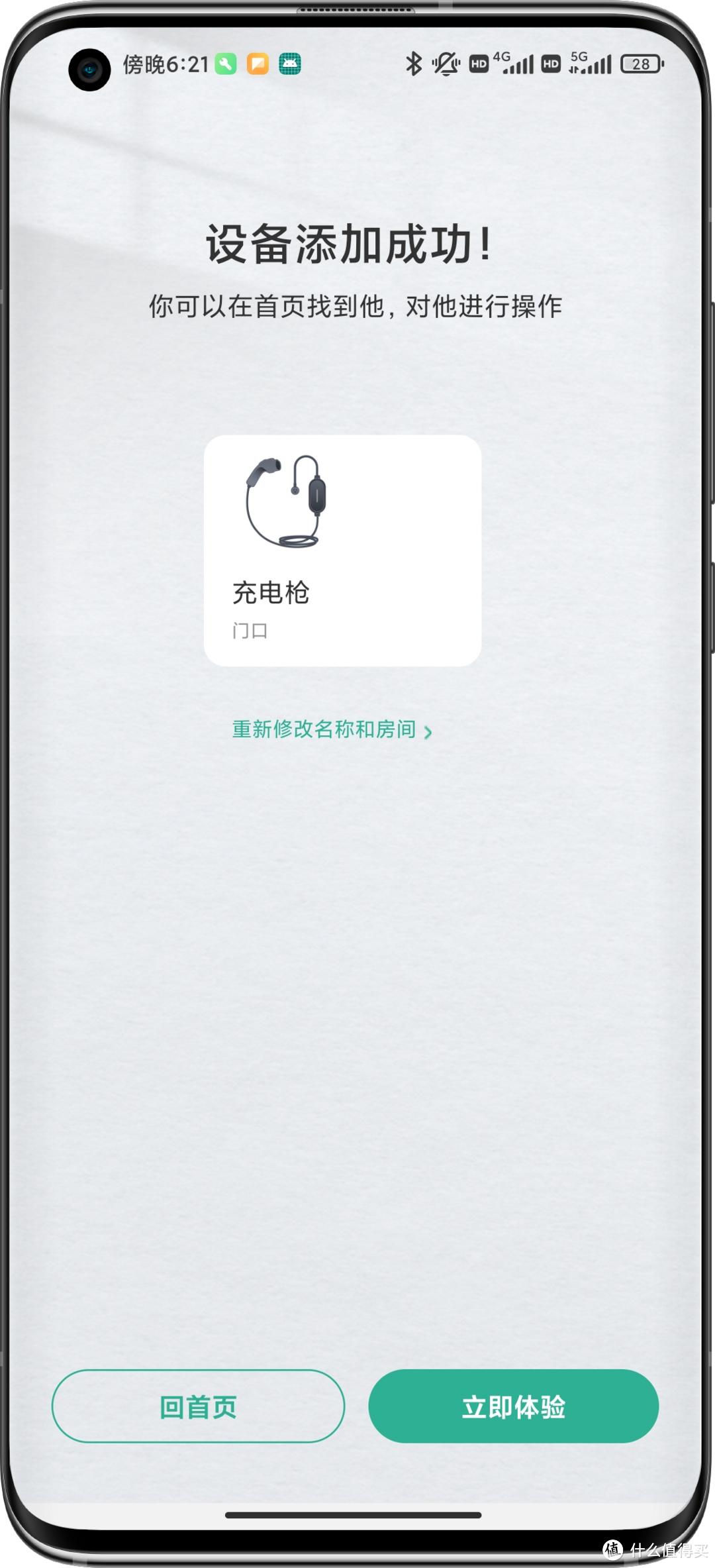This screenshot has width=715, height=1568.
Task: Tap the orange notes notification icon
Action: pos(257,63)
